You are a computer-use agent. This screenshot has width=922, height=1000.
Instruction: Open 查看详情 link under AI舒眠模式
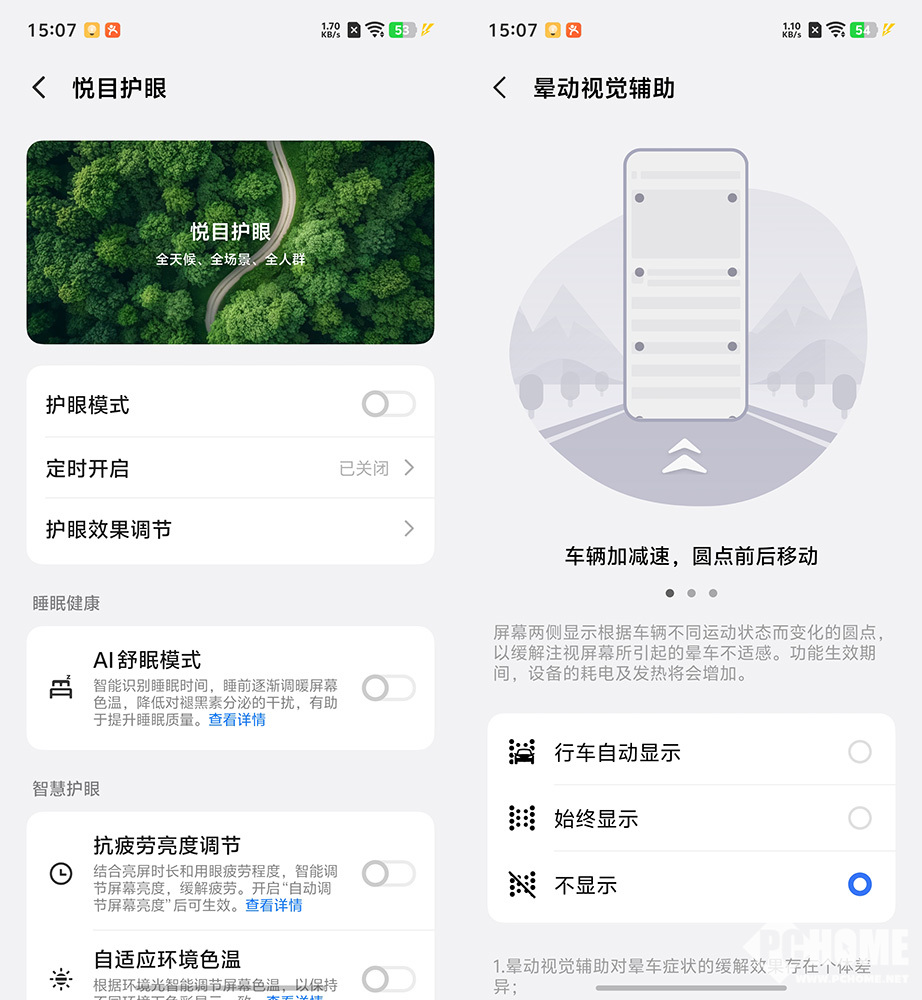pos(237,720)
